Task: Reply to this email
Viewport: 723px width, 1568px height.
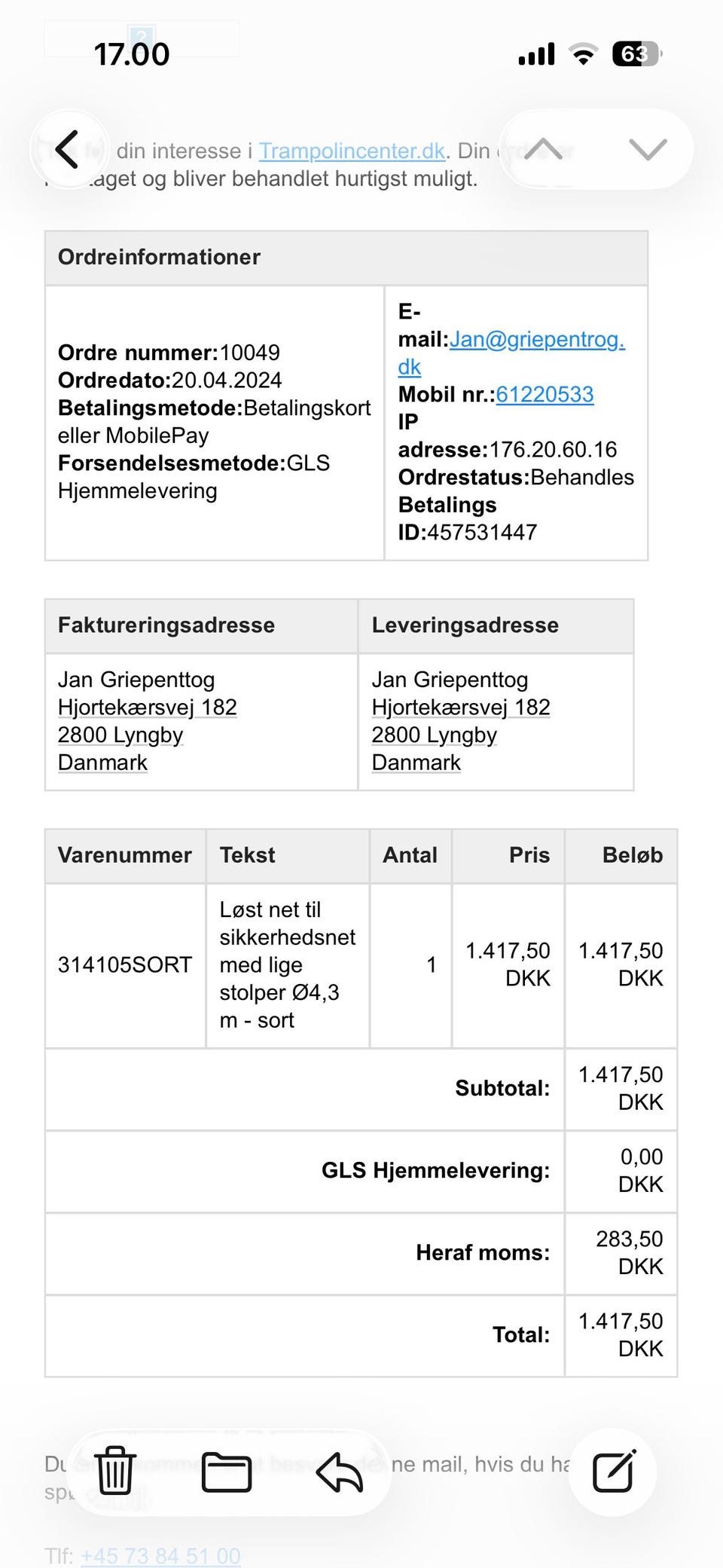Action: click(x=340, y=1472)
